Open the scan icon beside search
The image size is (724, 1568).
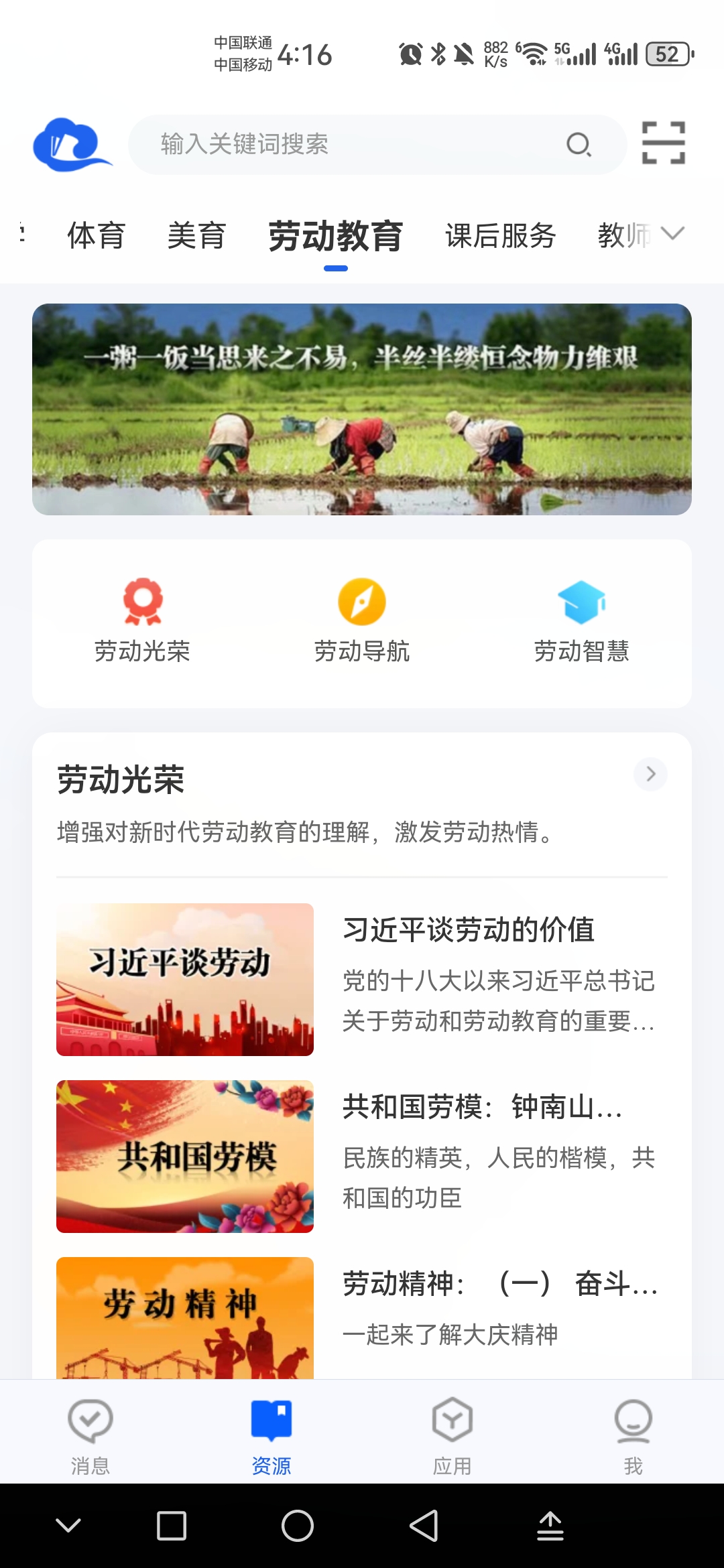click(x=663, y=143)
